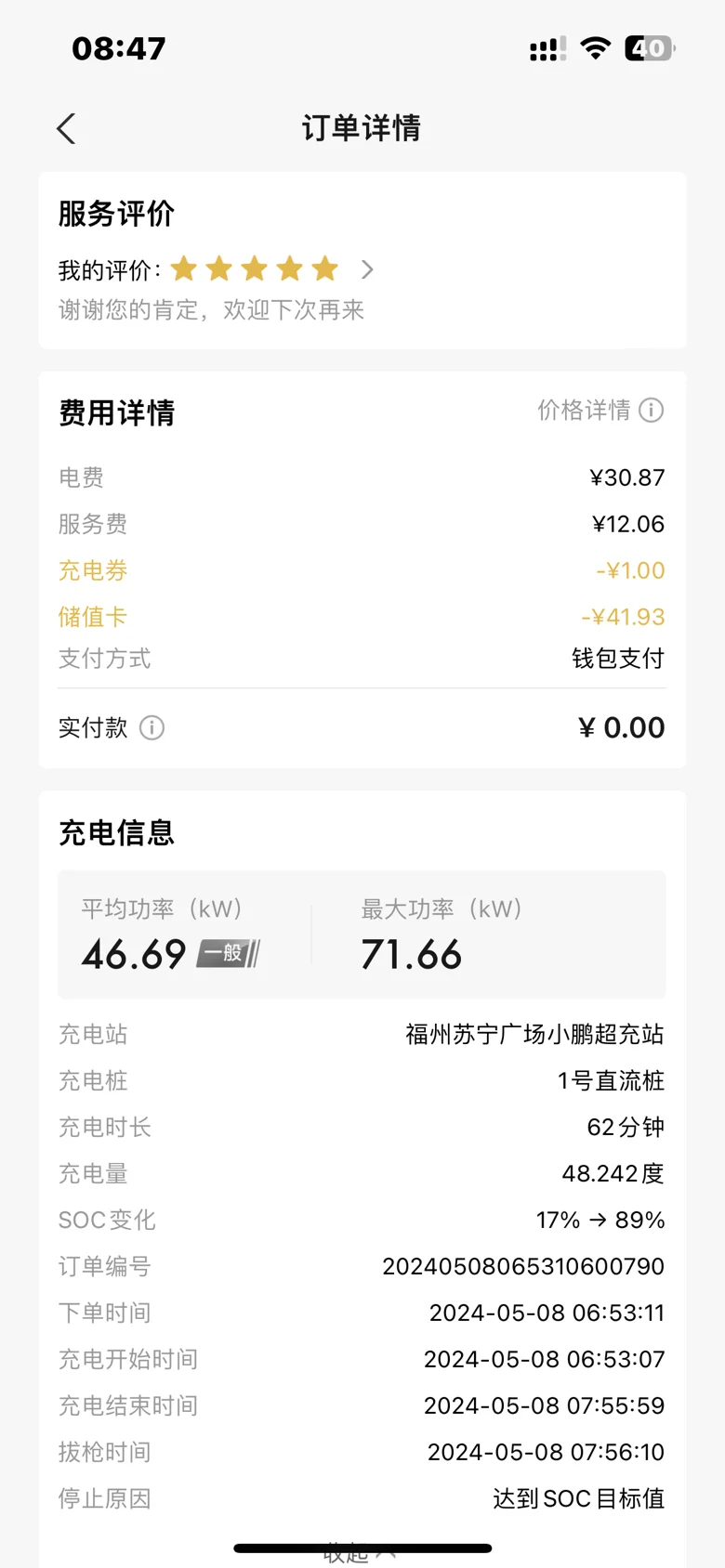Show info about 实付款 amount
The width and height of the screenshot is (725, 1568).
click(x=152, y=727)
